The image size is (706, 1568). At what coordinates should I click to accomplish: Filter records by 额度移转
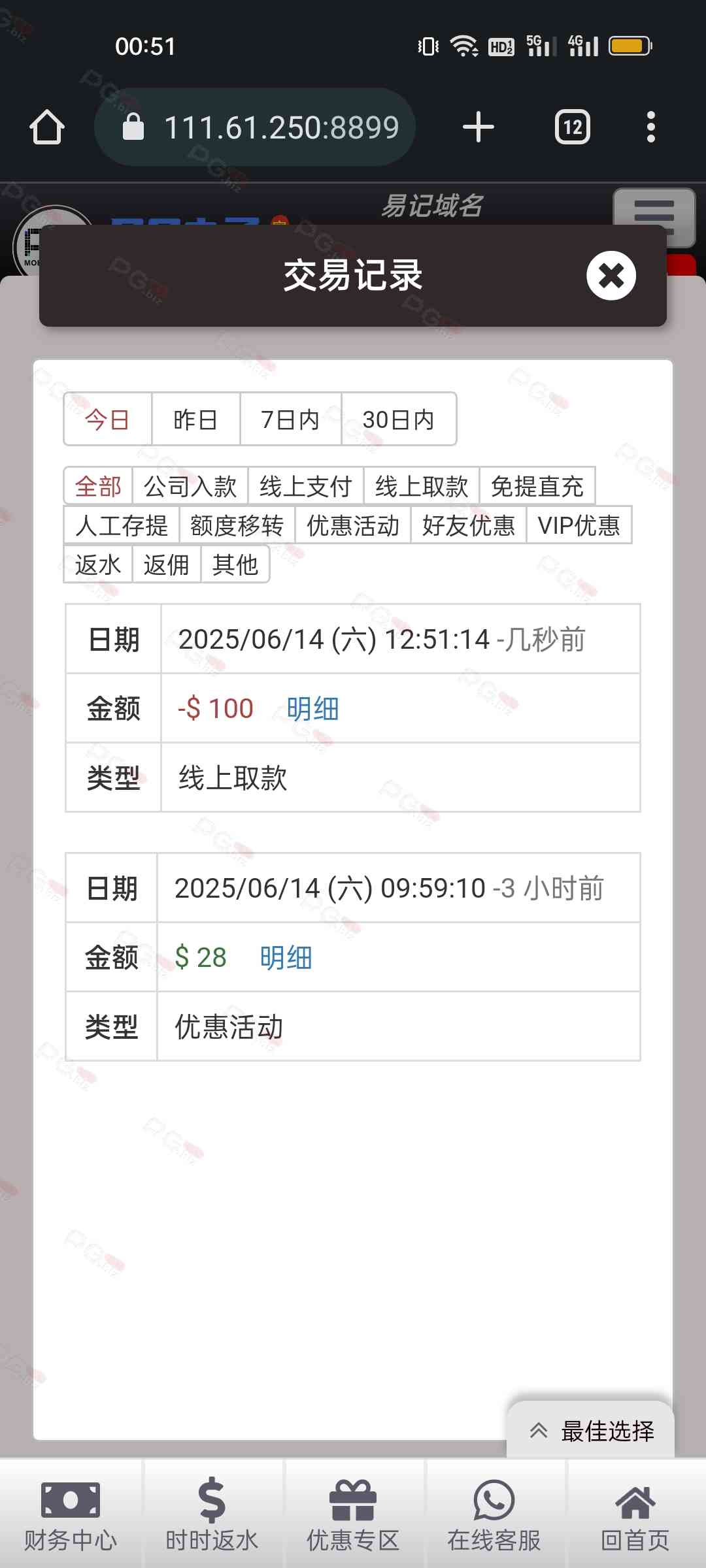(x=237, y=525)
